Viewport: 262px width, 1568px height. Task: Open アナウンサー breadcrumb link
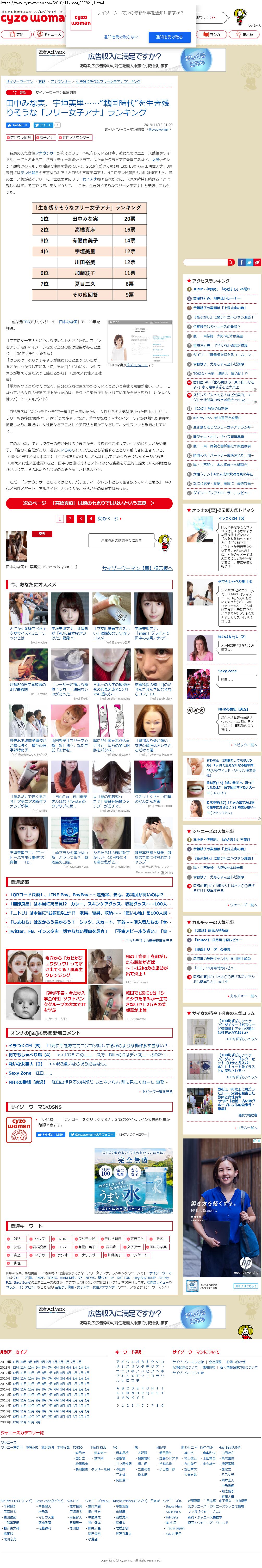coord(60,82)
